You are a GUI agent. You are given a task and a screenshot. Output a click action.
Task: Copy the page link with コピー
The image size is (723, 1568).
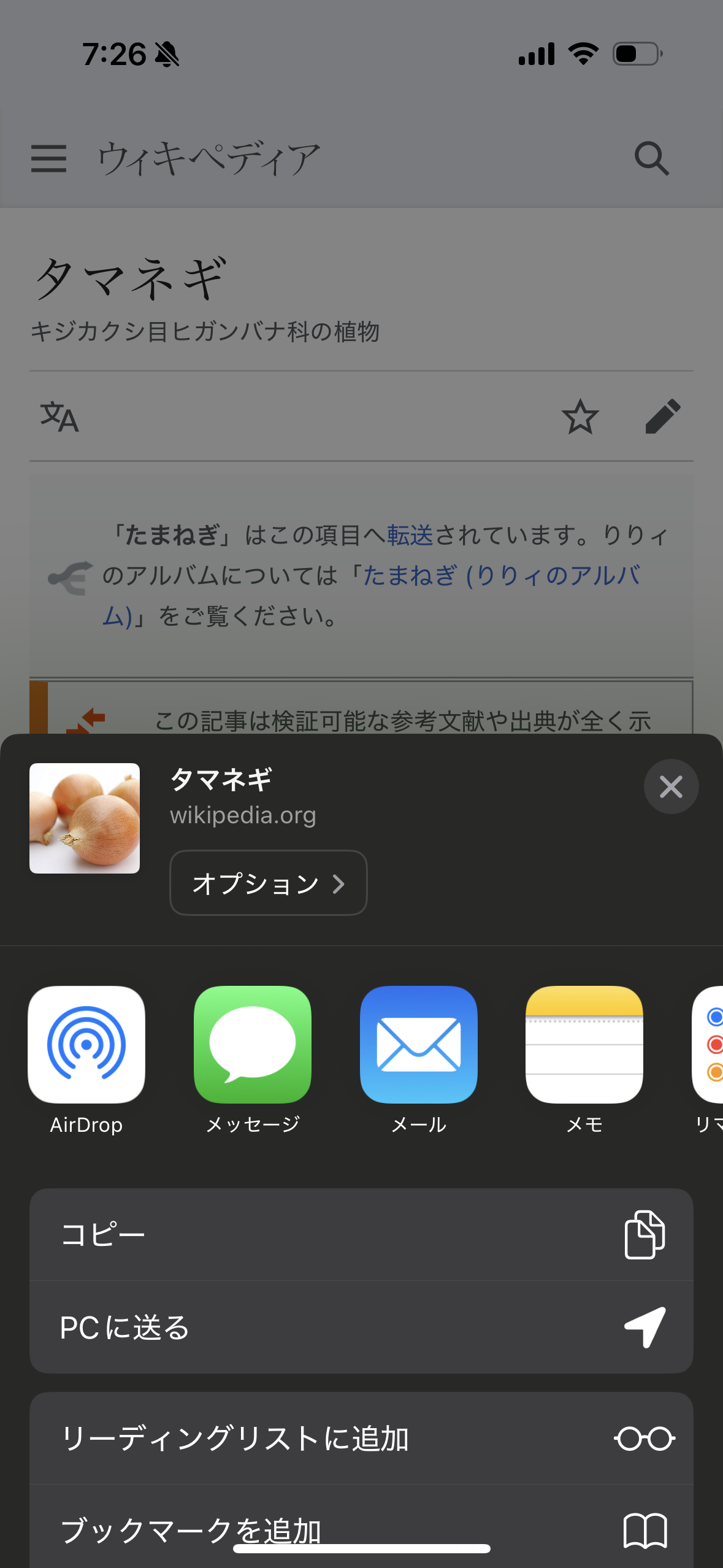361,1234
